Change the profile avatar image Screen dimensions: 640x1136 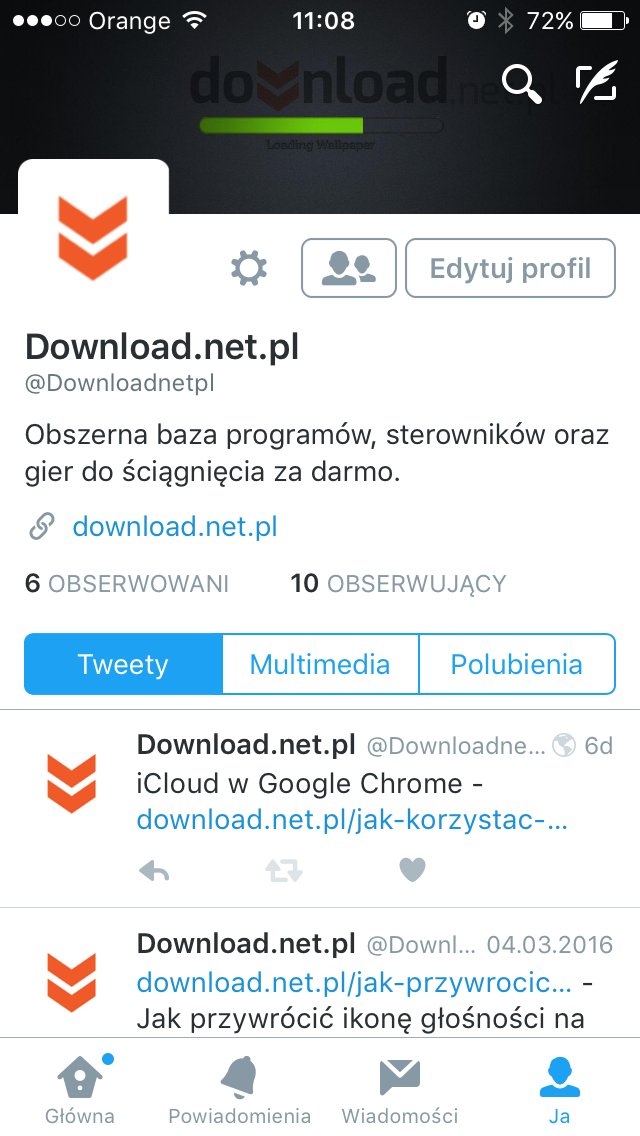click(x=93, y=236)
